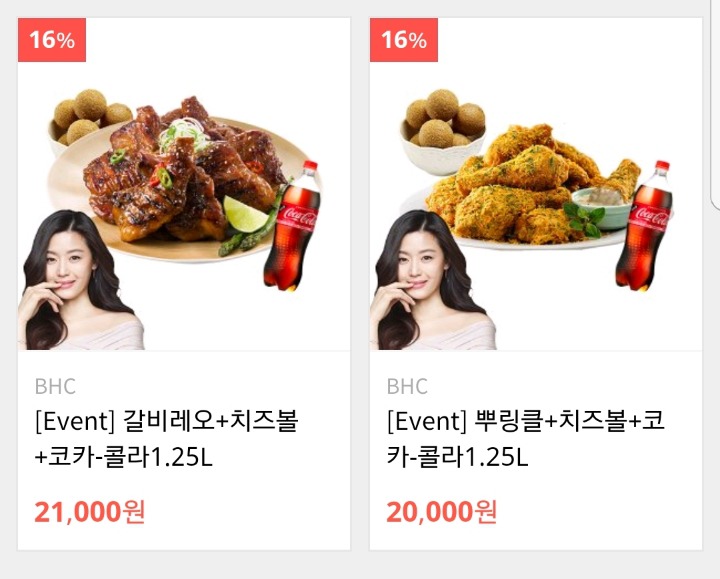The height and width of the screenshot is (579, 720).
Task: Open the 갈비레오+치즈볼 product card
Action: coord(184,284)
